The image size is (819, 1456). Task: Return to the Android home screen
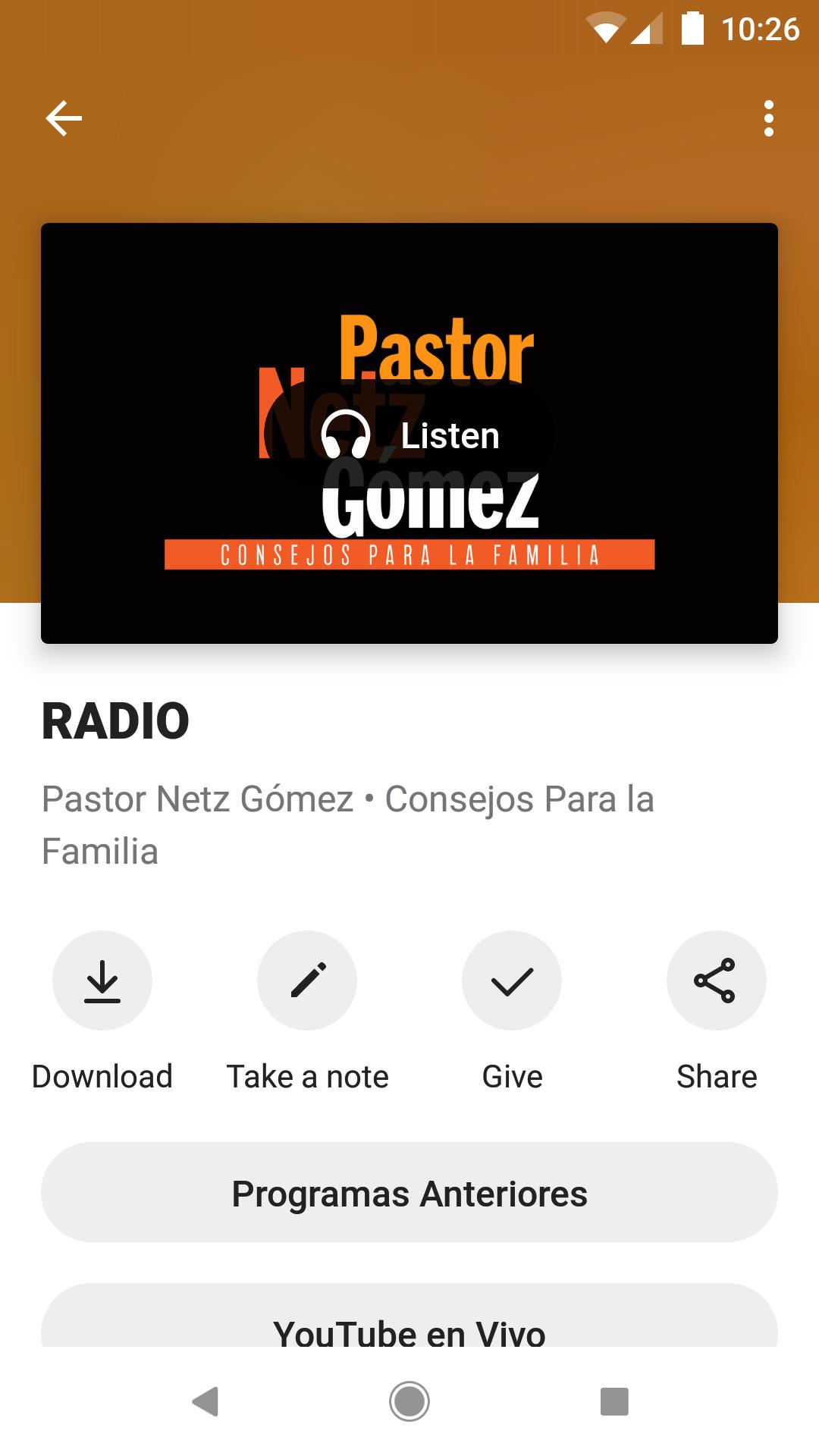(x=409, y=1401)
